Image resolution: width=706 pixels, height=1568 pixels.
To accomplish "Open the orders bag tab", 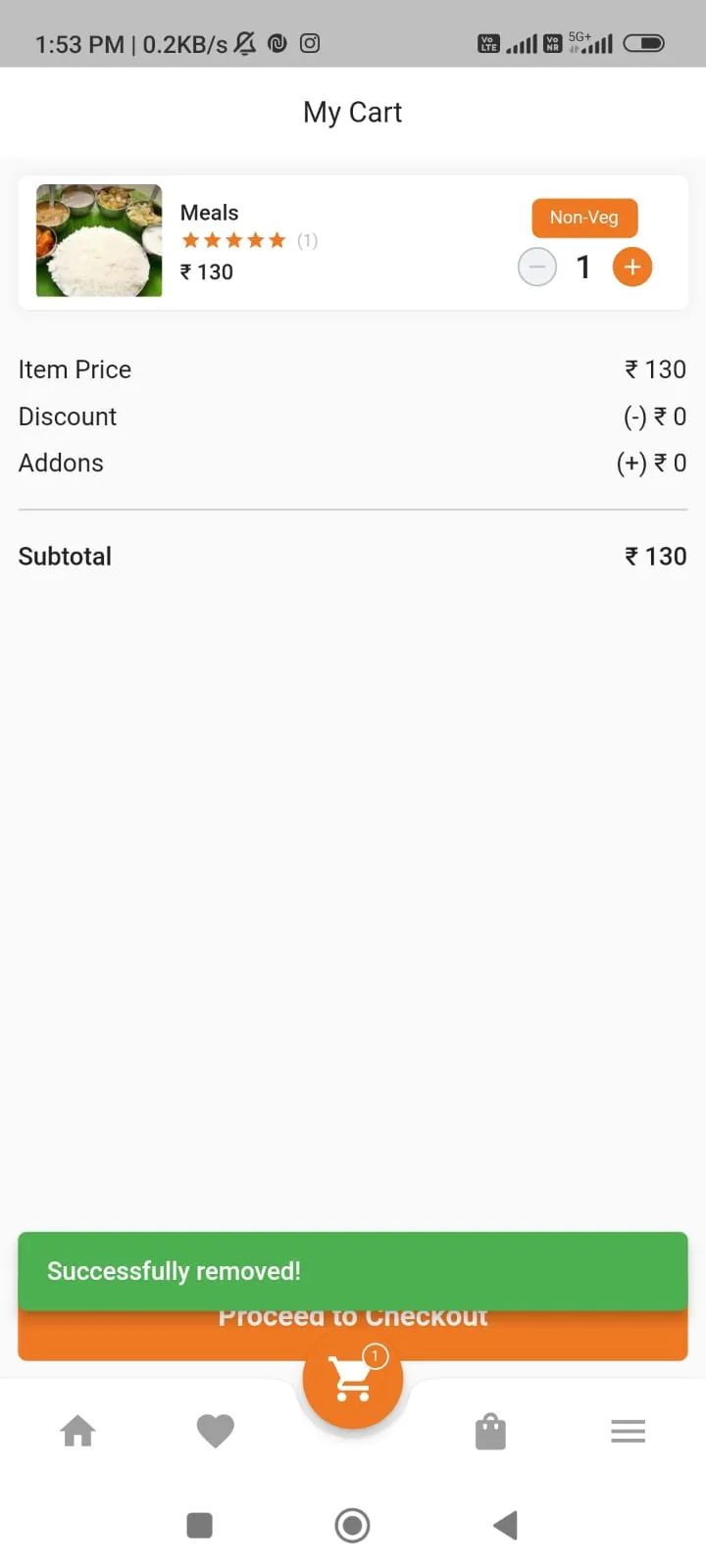I will pyautogui.click(x=490, y=1432).
